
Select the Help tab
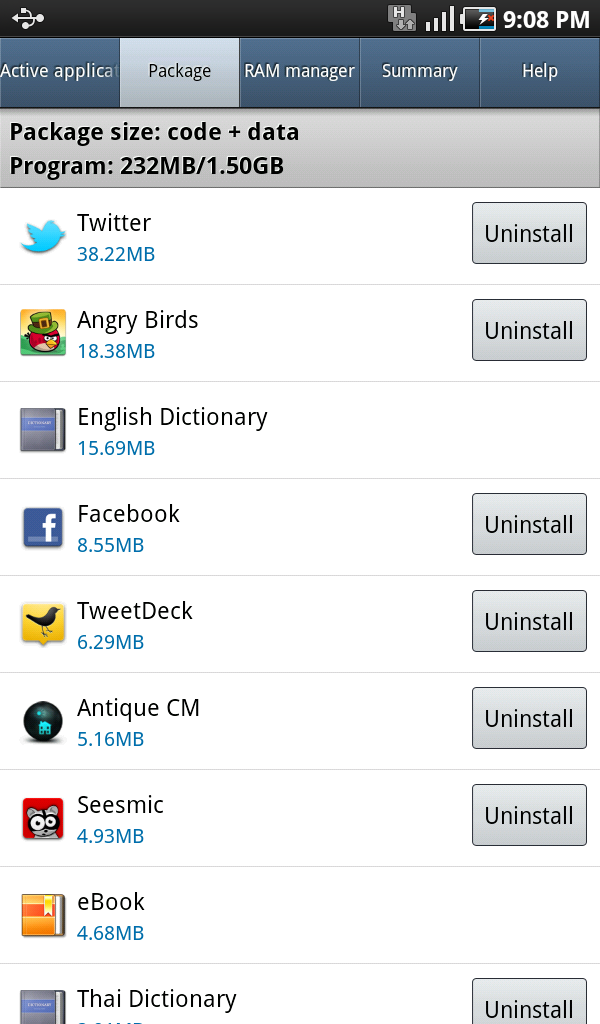pos(540,72)
